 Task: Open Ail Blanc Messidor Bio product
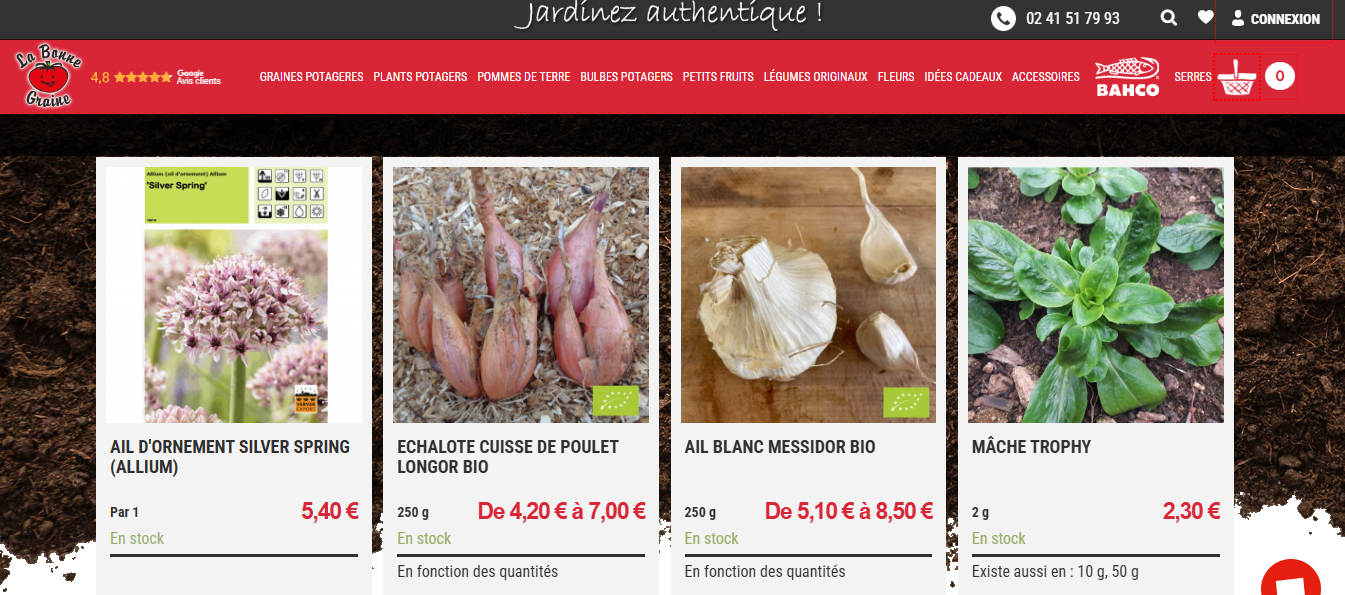point(780,447)
